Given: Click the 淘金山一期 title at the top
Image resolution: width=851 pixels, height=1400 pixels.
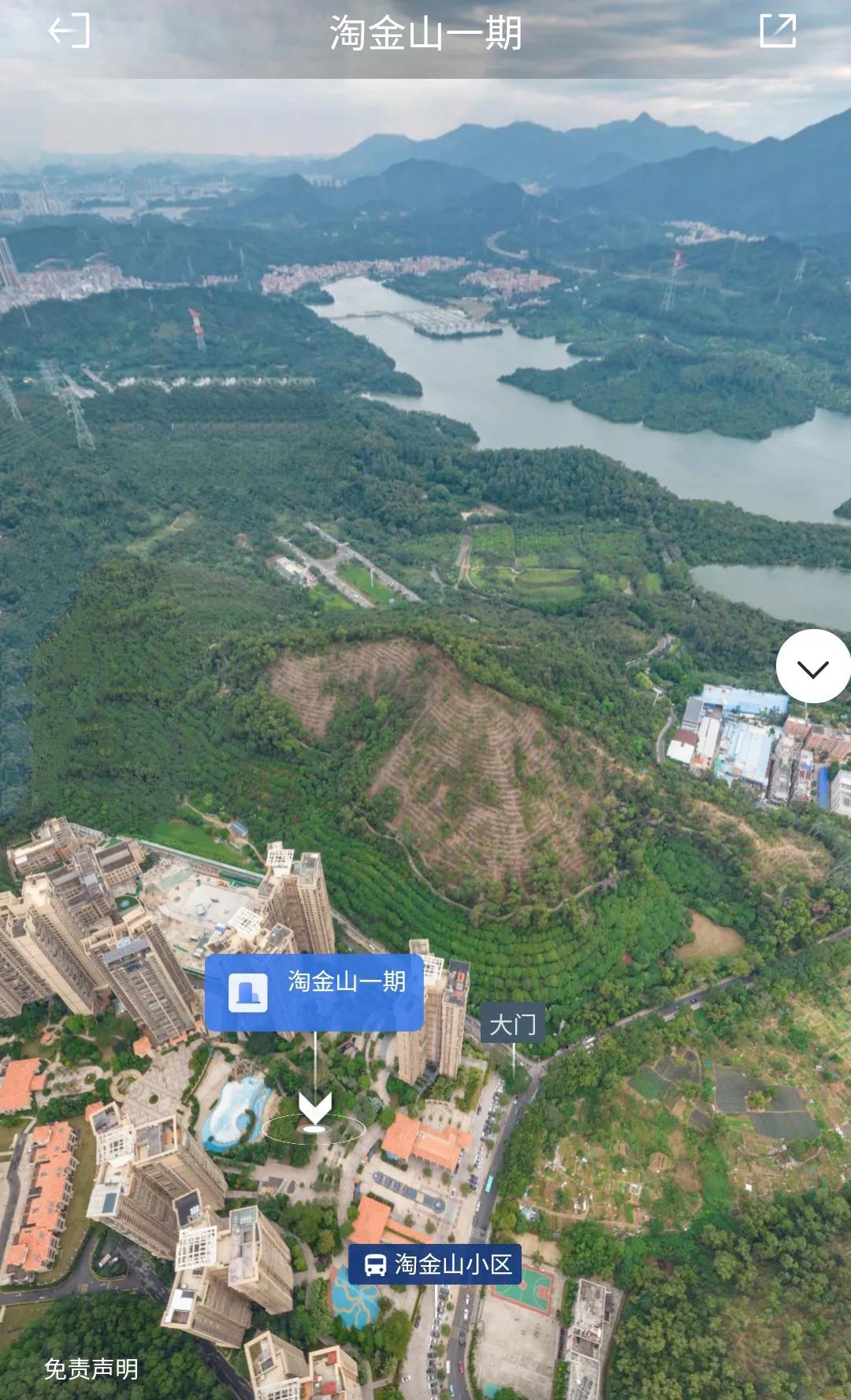Looking at the screenshot, I should click(x=425, y=35).
